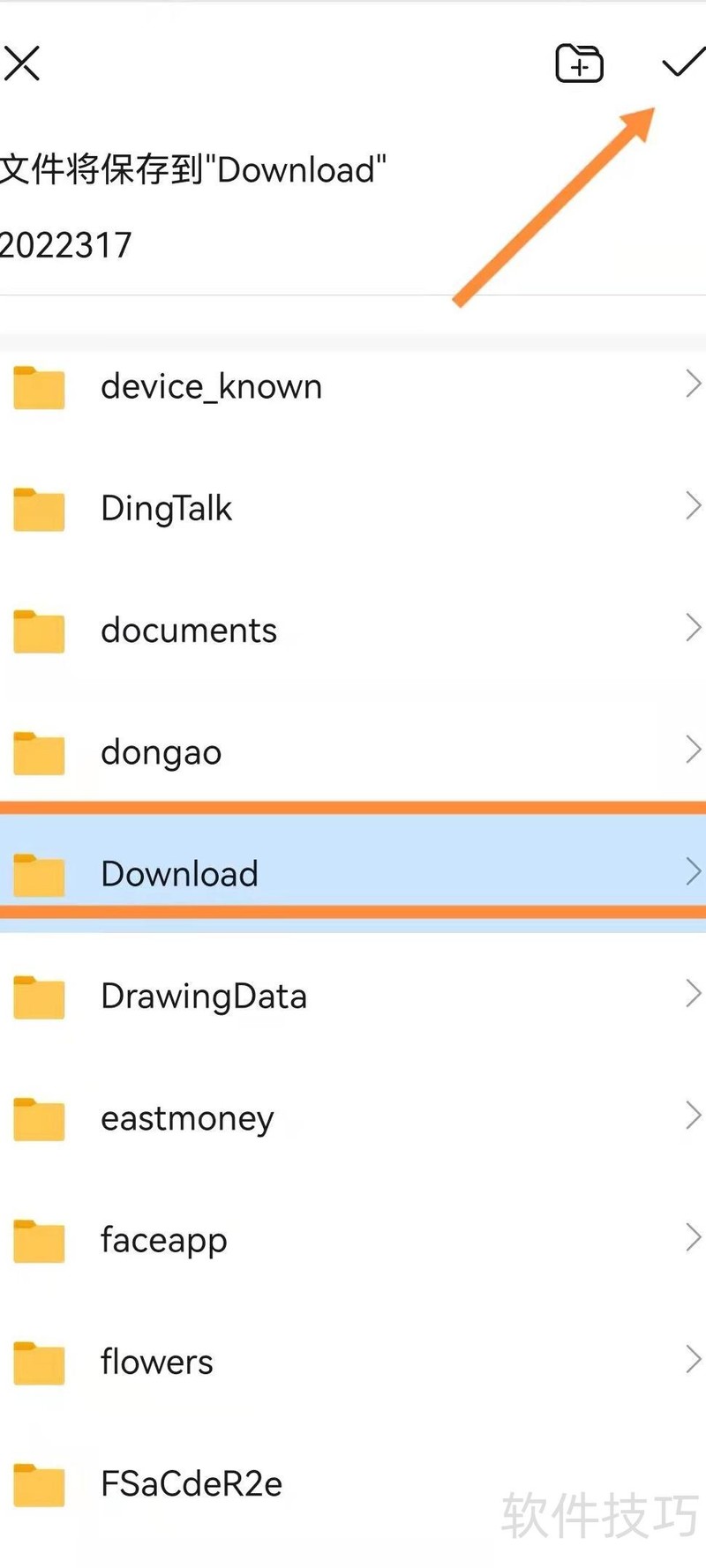Image resolution: width=706 pixels, height=1568 pixels.
Task: Create a new folder
Action: tap(579, 63)
